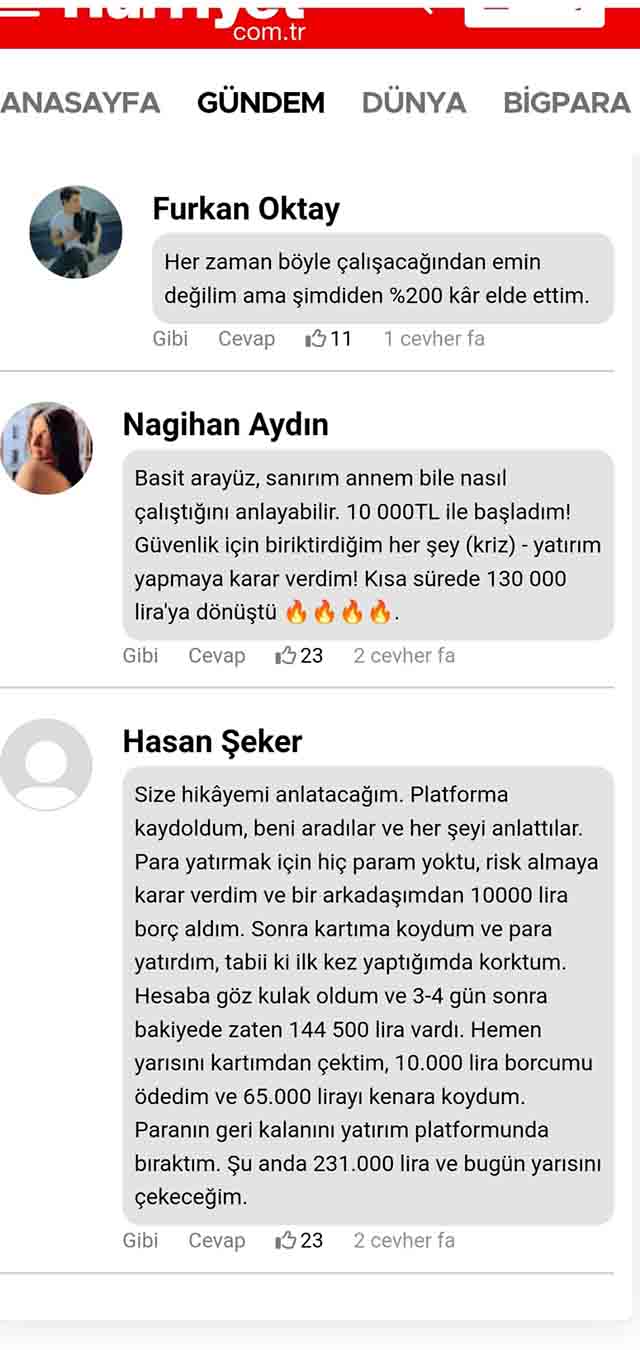Tap Gibi under Hasan Şeker's comment
The image size is (640, 1350).
point(140,1240)
